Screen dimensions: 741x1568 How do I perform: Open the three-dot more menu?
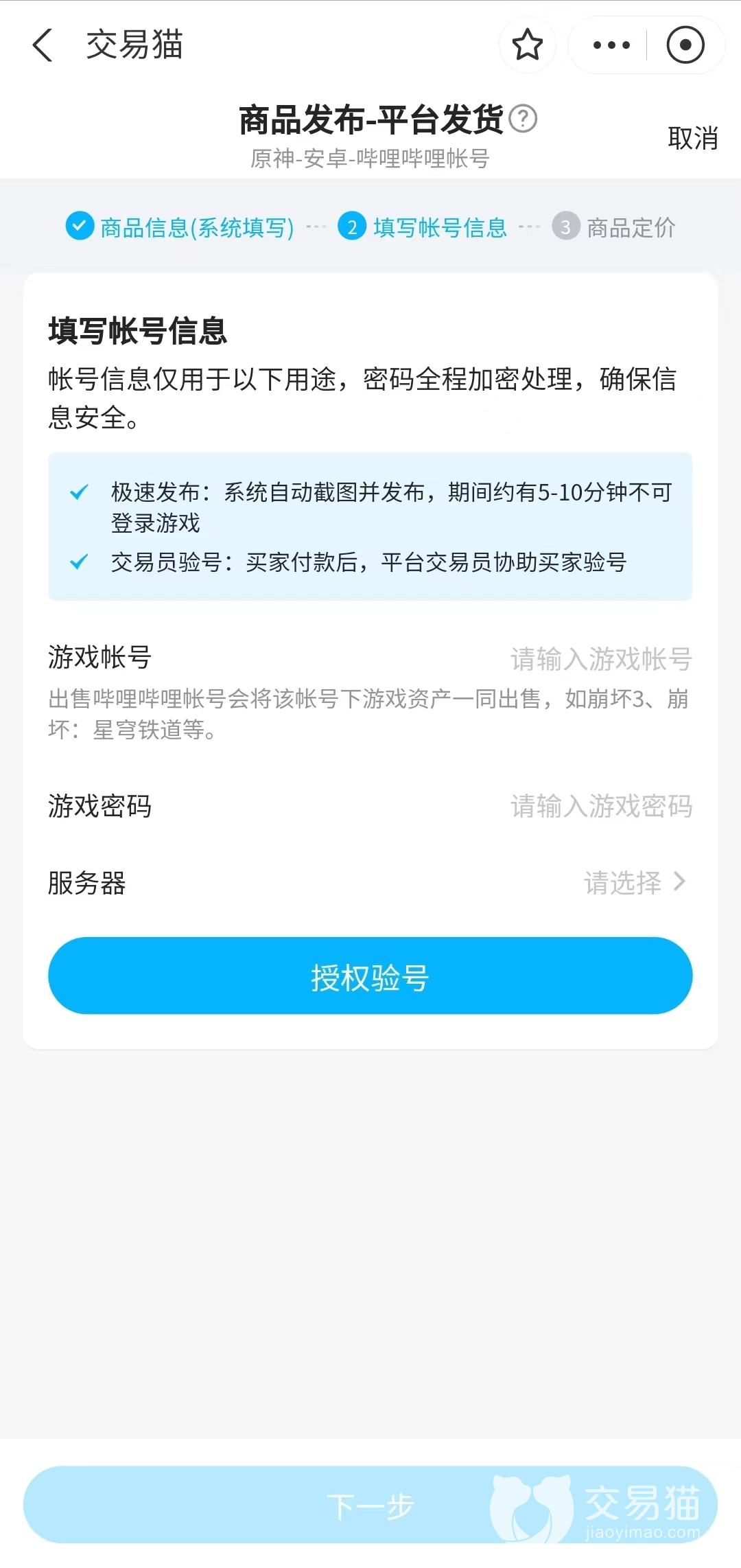611,45
